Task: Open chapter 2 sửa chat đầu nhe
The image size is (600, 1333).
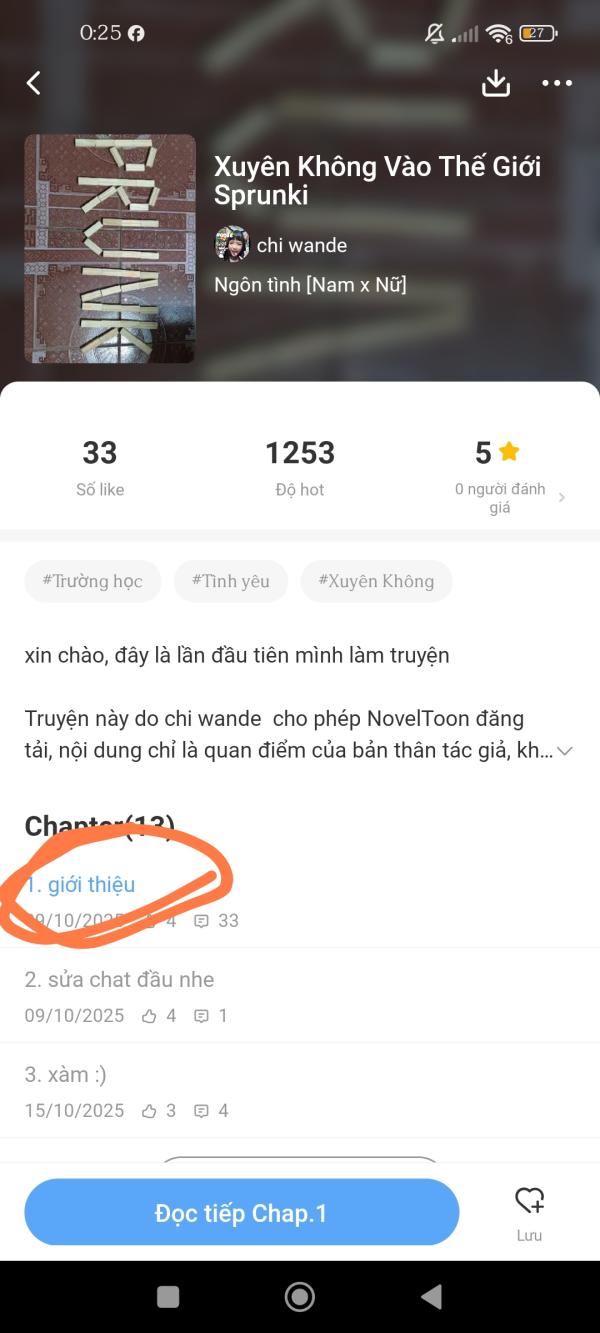Action: 119,980
